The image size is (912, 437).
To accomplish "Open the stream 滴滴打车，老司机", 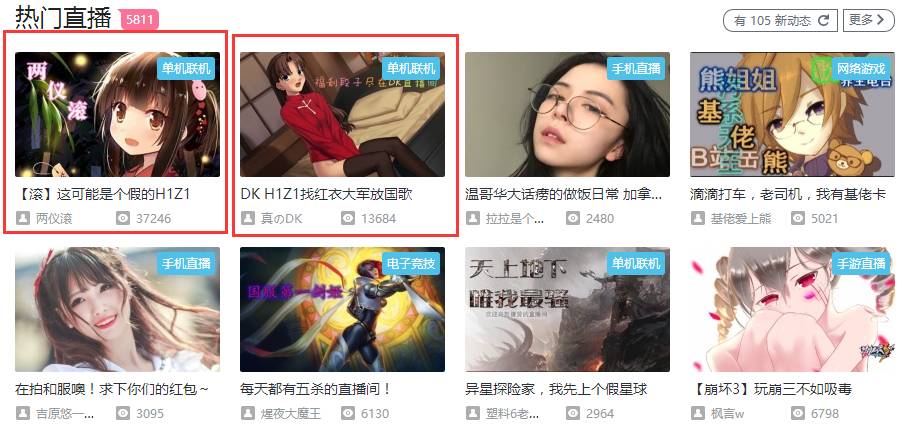I will (792, 114).
